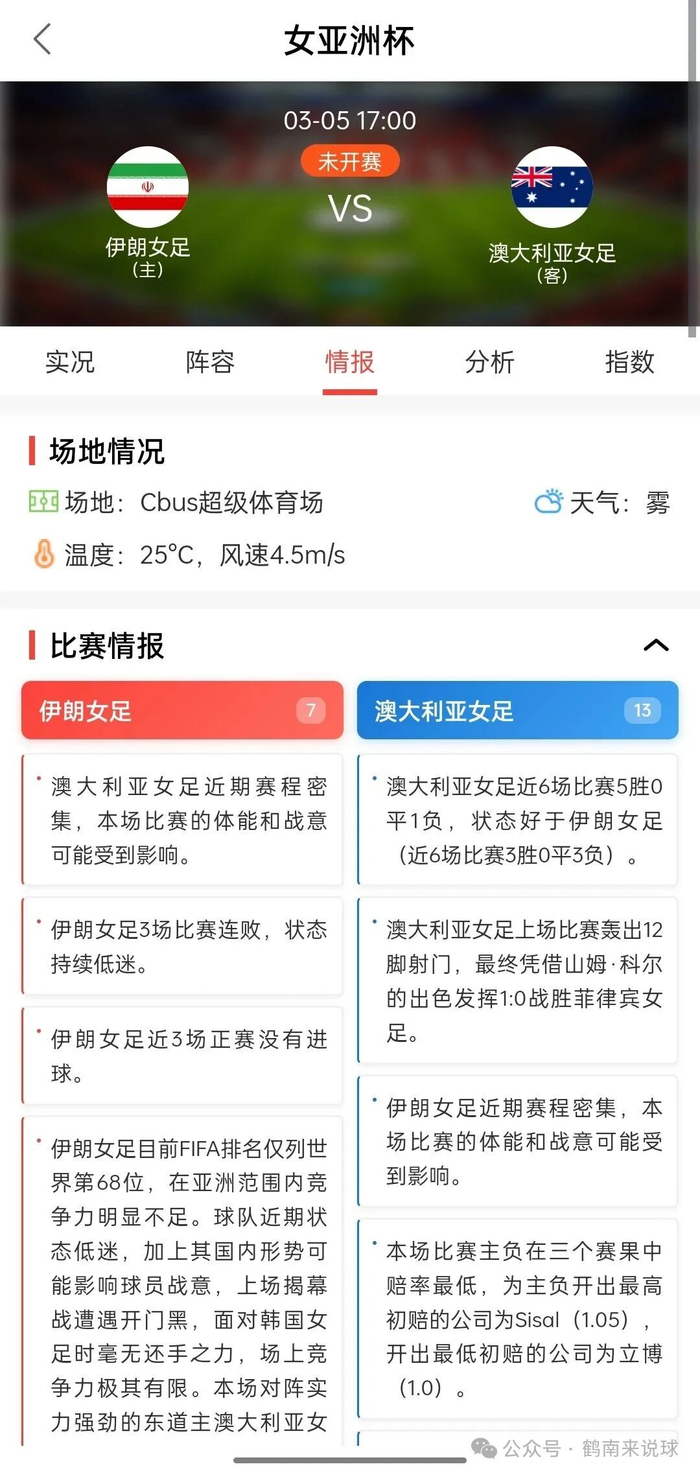
Task: Open the 分析 tab
Action: coord(489,362)
